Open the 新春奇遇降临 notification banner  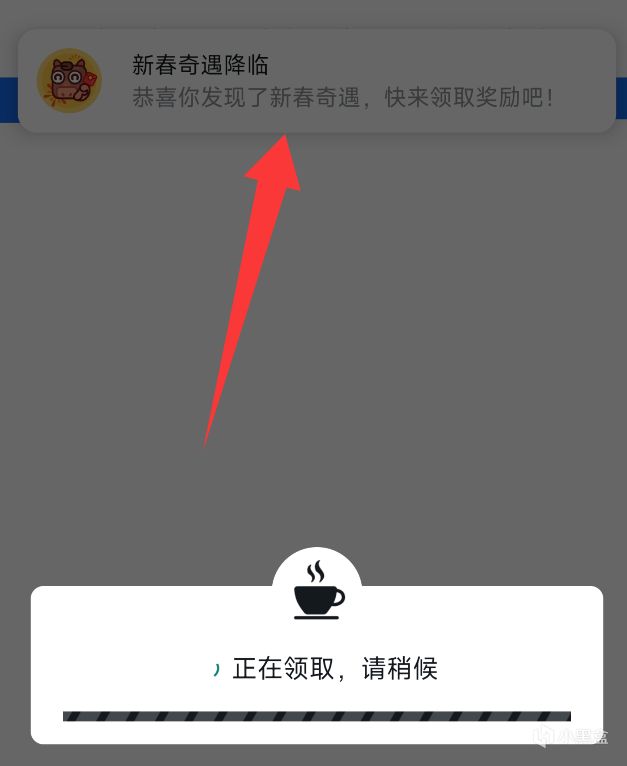316,82
